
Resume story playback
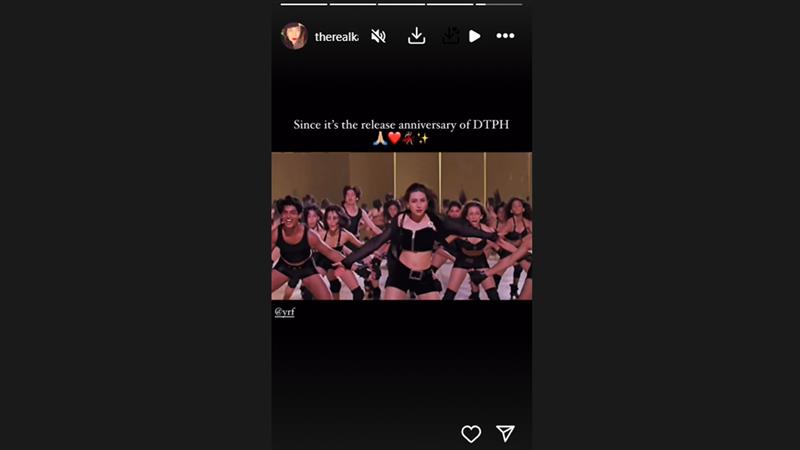click(475, 36)
